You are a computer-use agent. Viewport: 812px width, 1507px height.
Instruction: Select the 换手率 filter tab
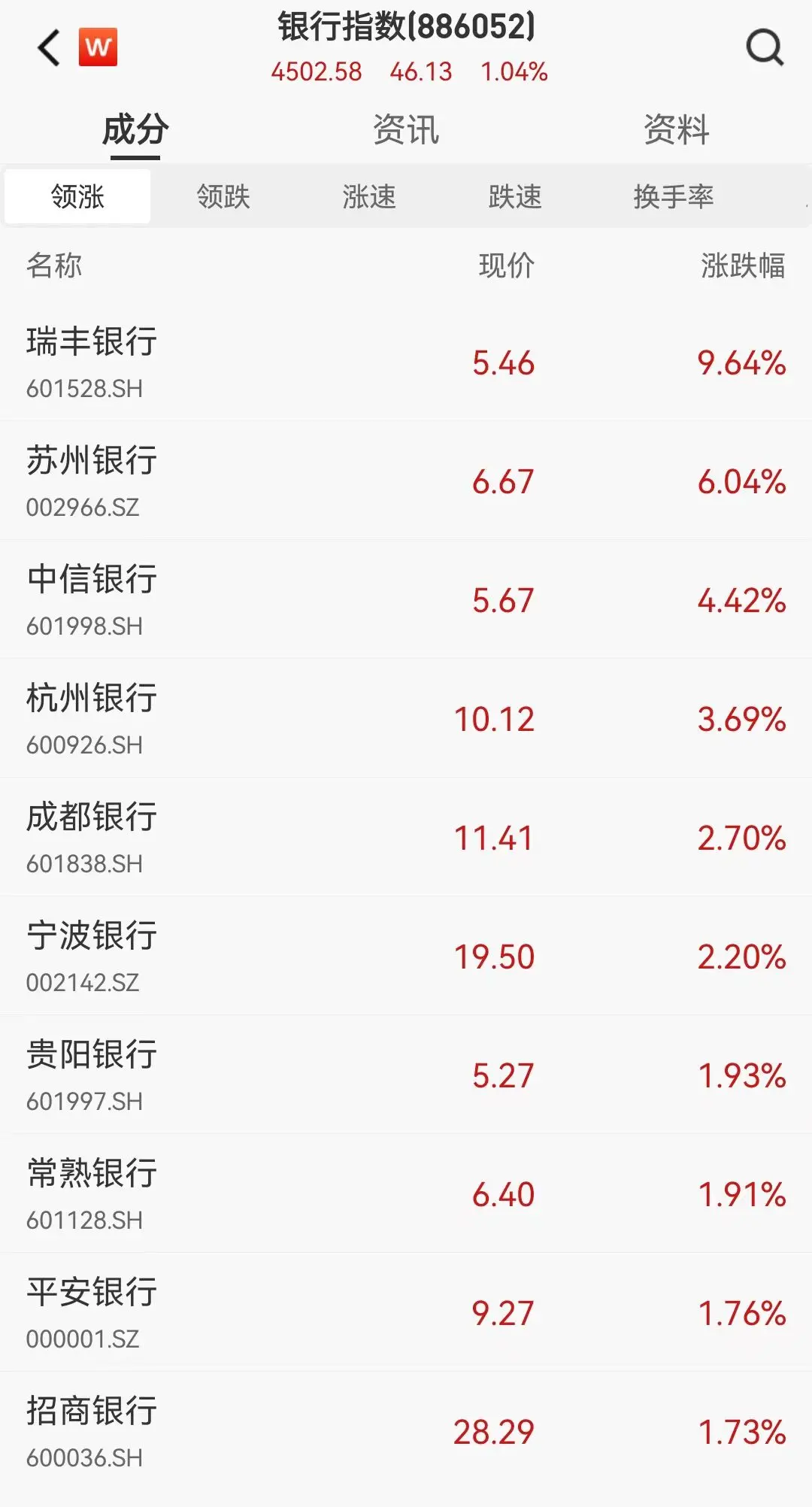[674, 197]
